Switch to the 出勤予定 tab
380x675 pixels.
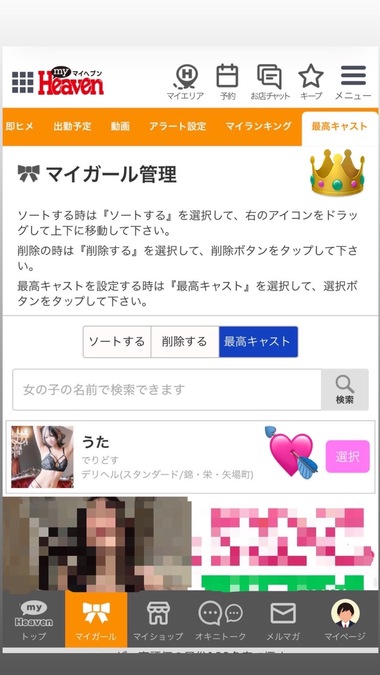(x=72, y=127)
